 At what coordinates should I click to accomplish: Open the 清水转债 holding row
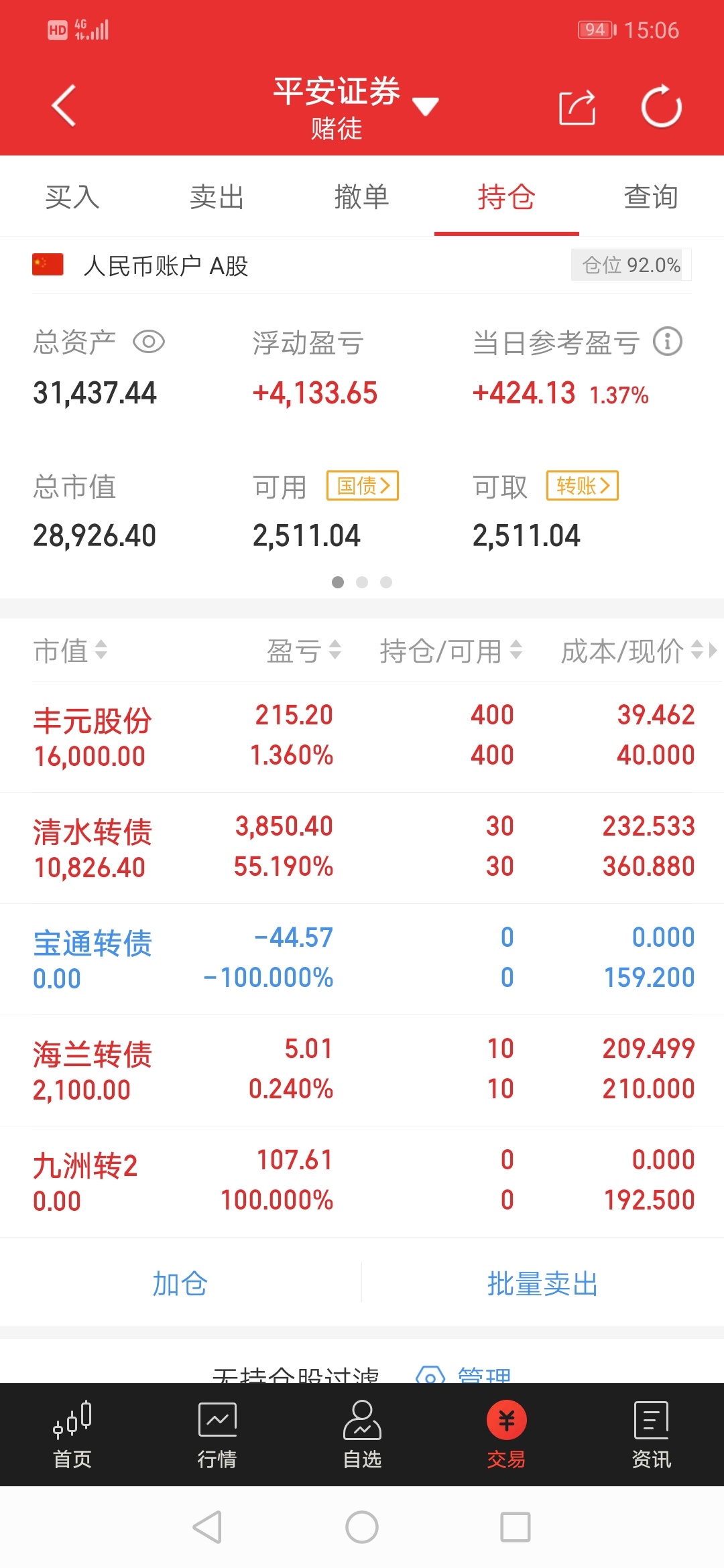362,848
